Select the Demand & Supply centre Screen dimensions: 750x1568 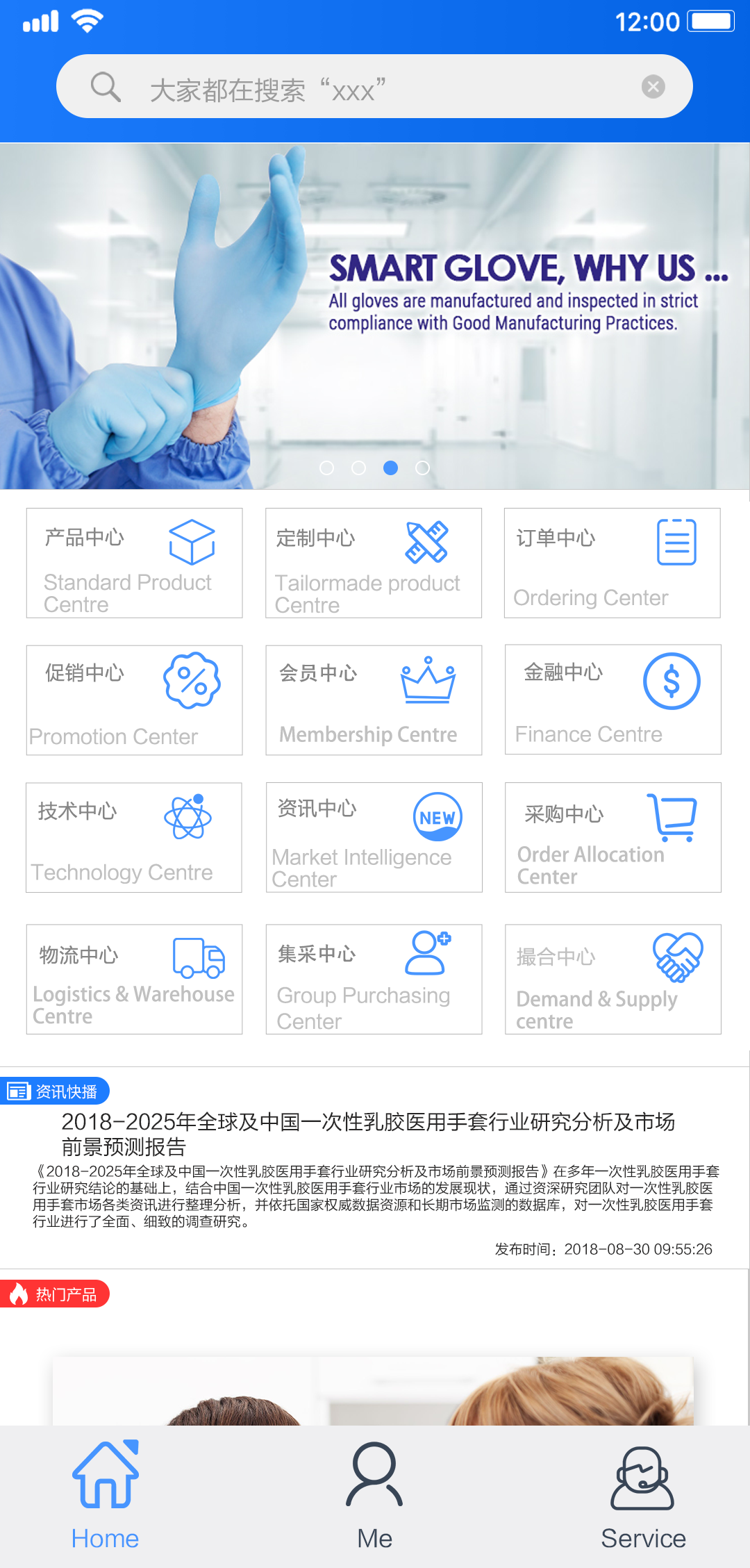coord(613,979)
